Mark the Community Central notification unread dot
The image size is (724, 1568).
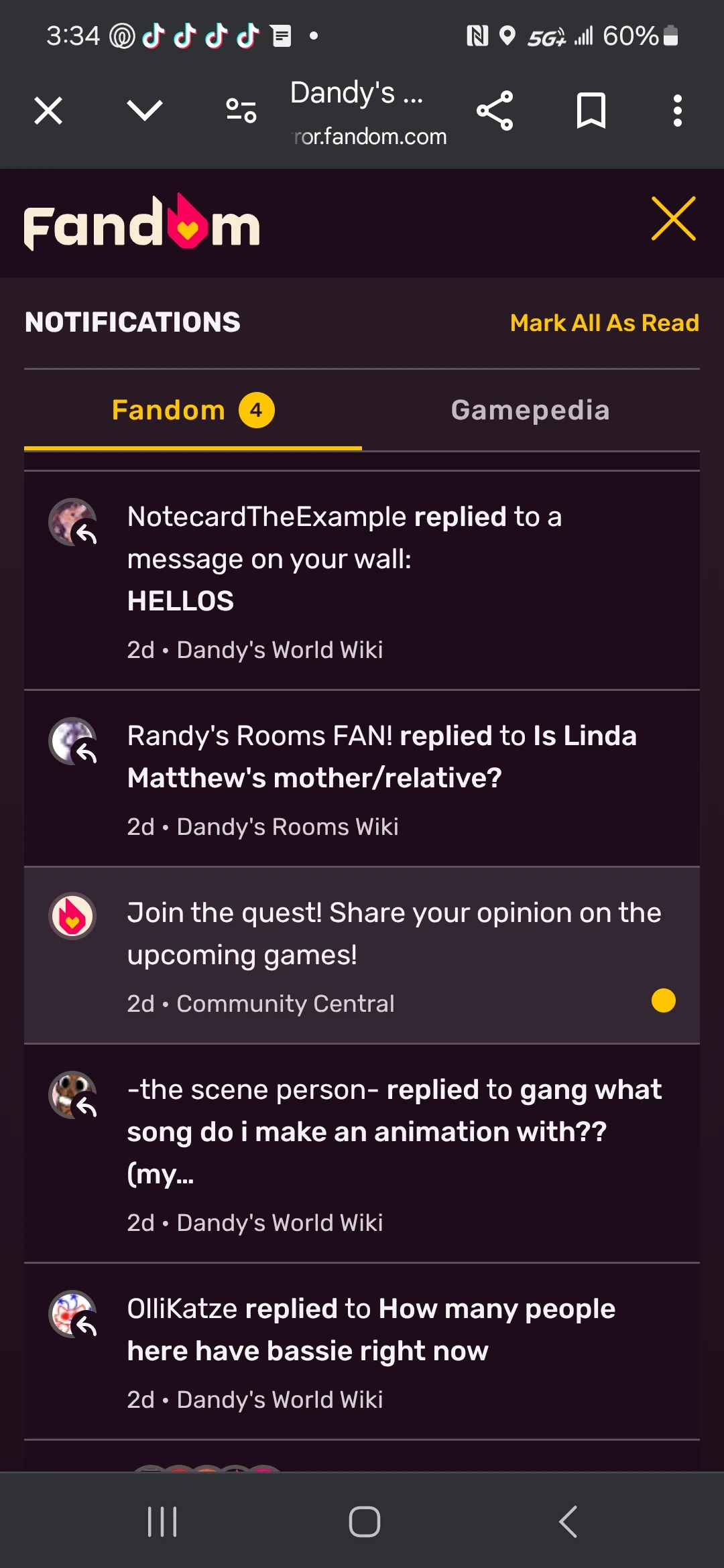664,1000
